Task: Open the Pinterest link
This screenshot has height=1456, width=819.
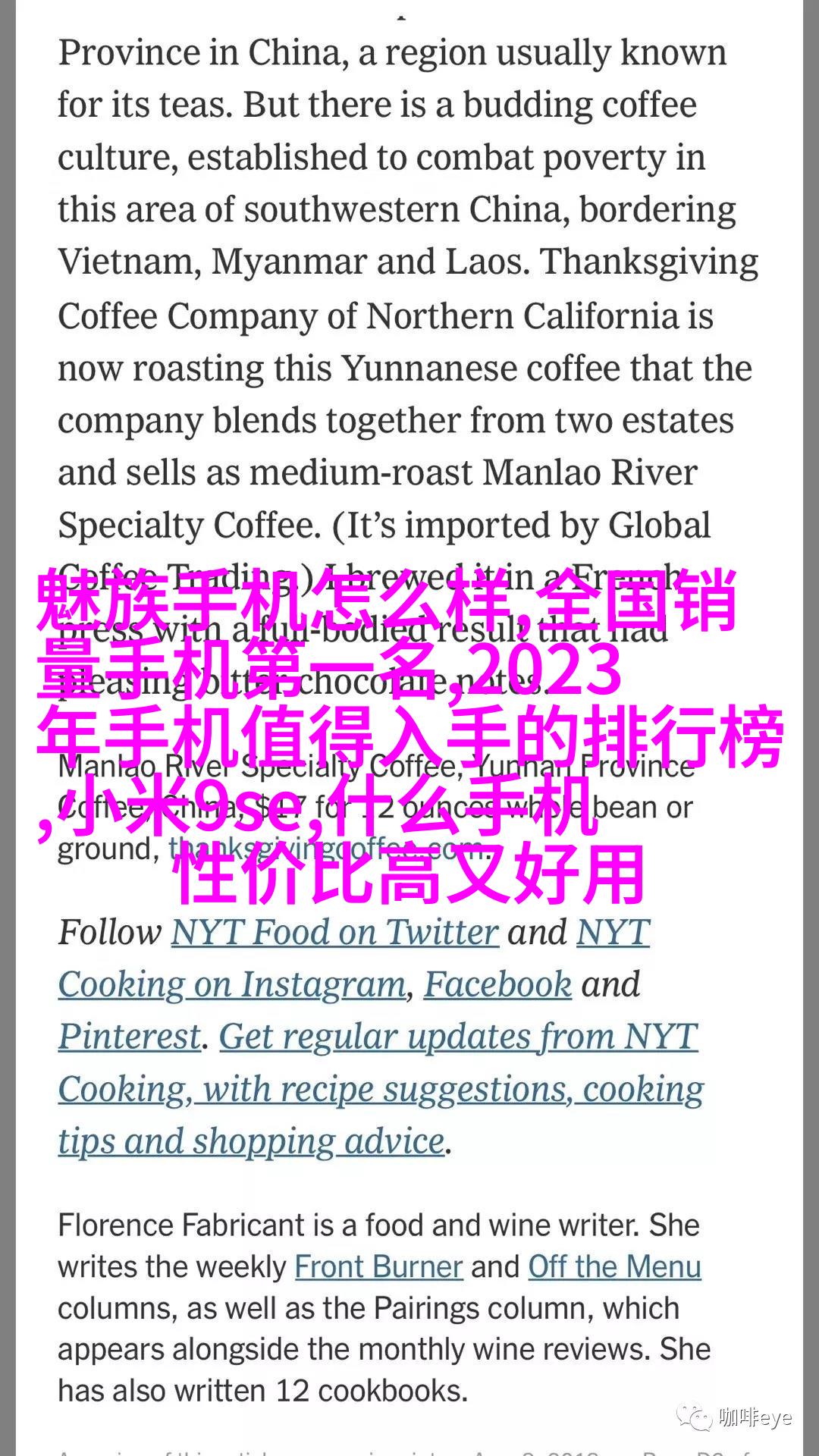Action: [x=130, y=1037]
